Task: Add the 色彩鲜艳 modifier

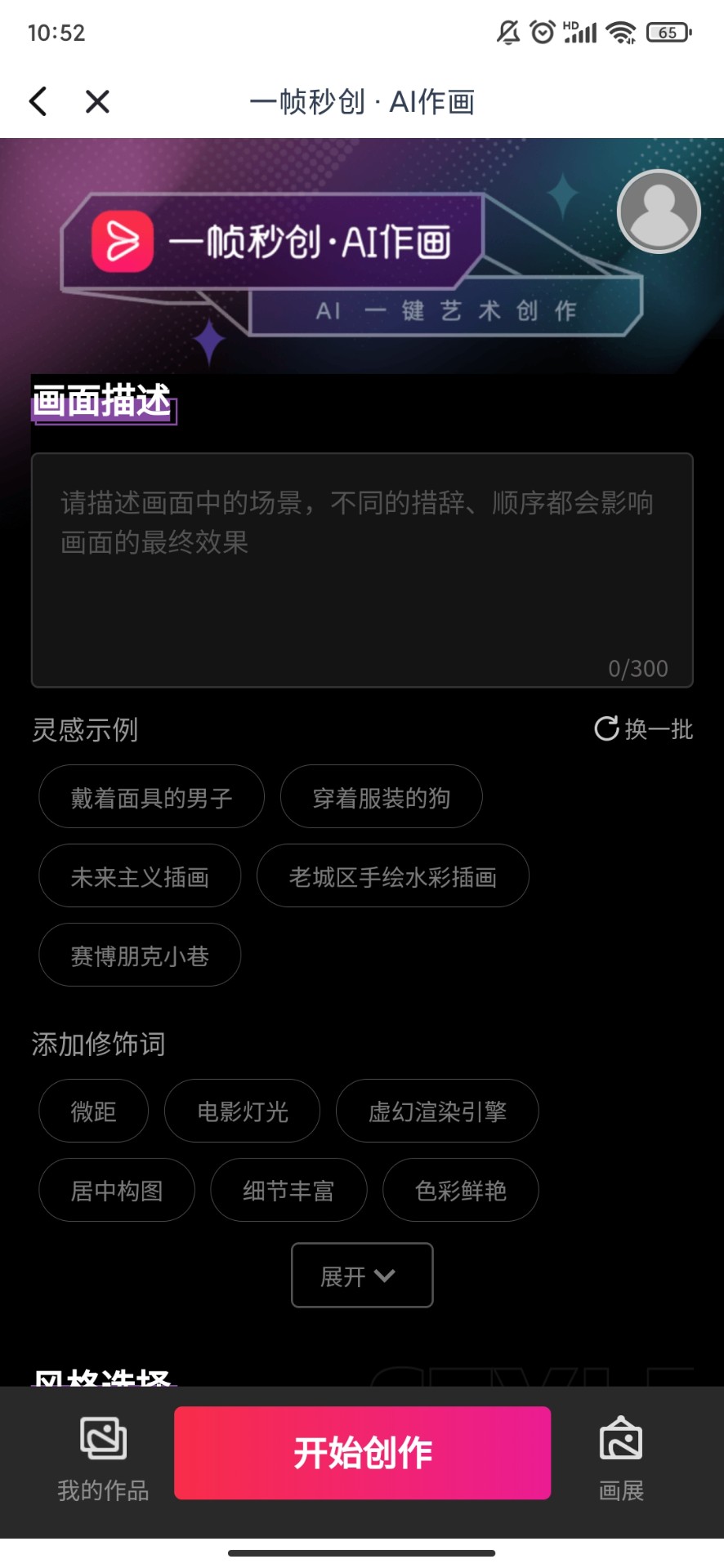Action: [461, 1190]
